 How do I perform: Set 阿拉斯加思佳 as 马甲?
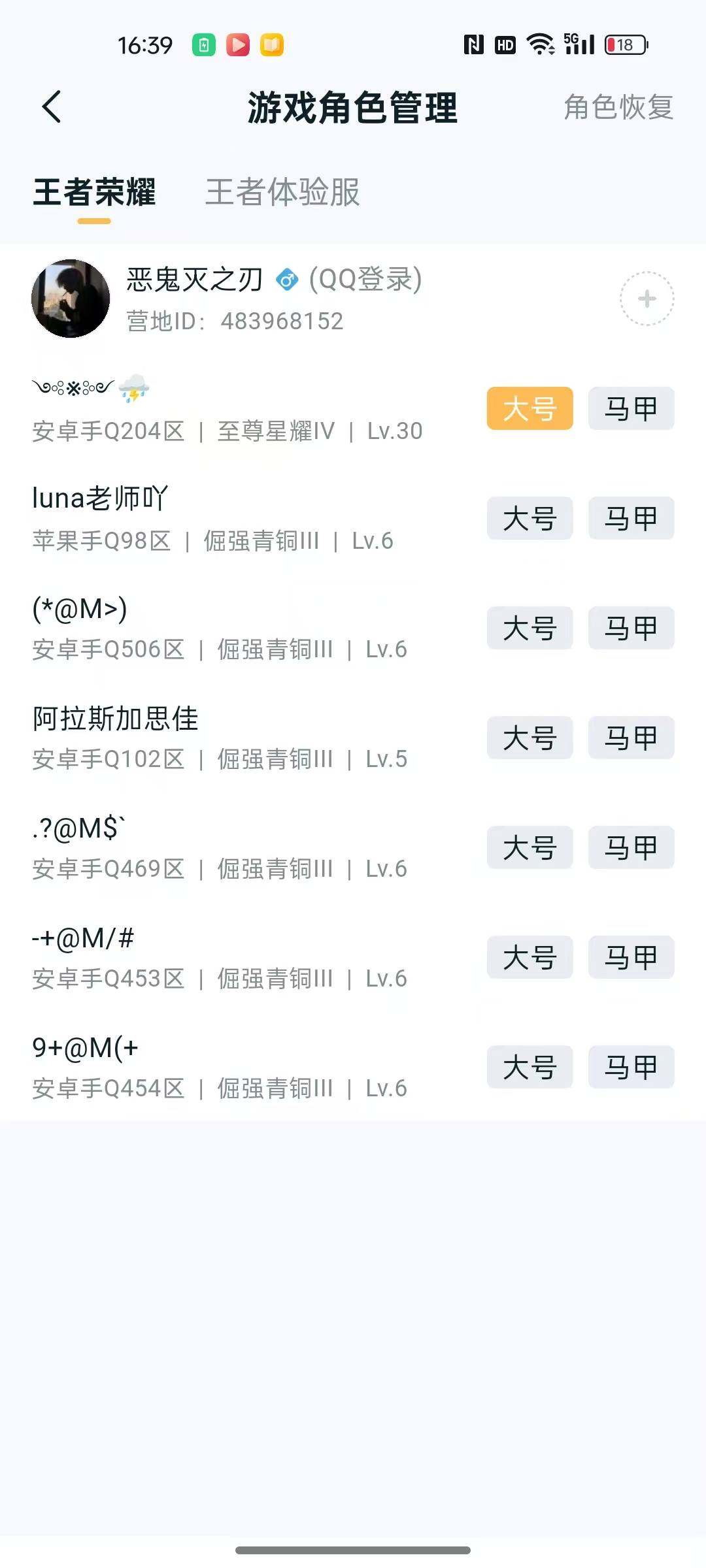coord(630,738)
